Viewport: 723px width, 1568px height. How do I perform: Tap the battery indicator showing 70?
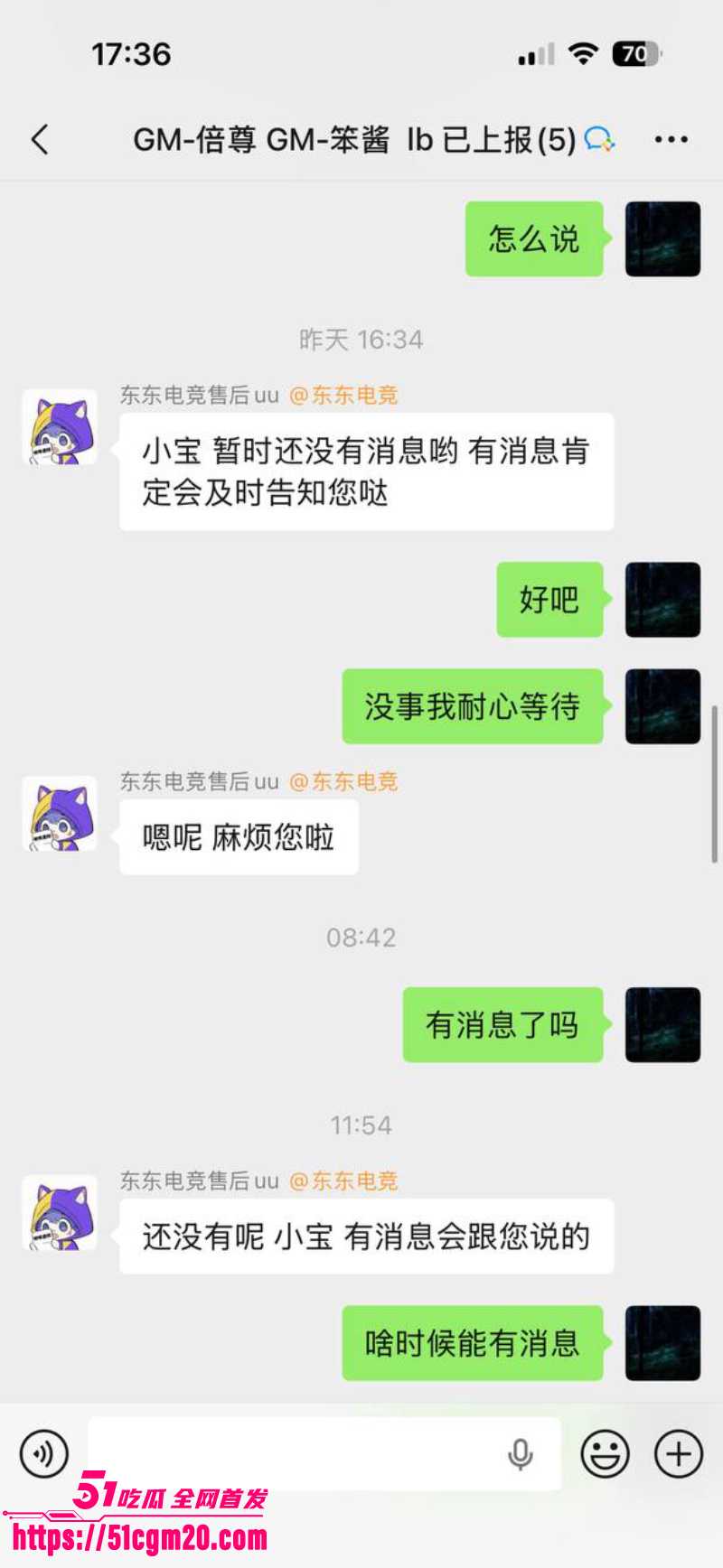(634, 54)
